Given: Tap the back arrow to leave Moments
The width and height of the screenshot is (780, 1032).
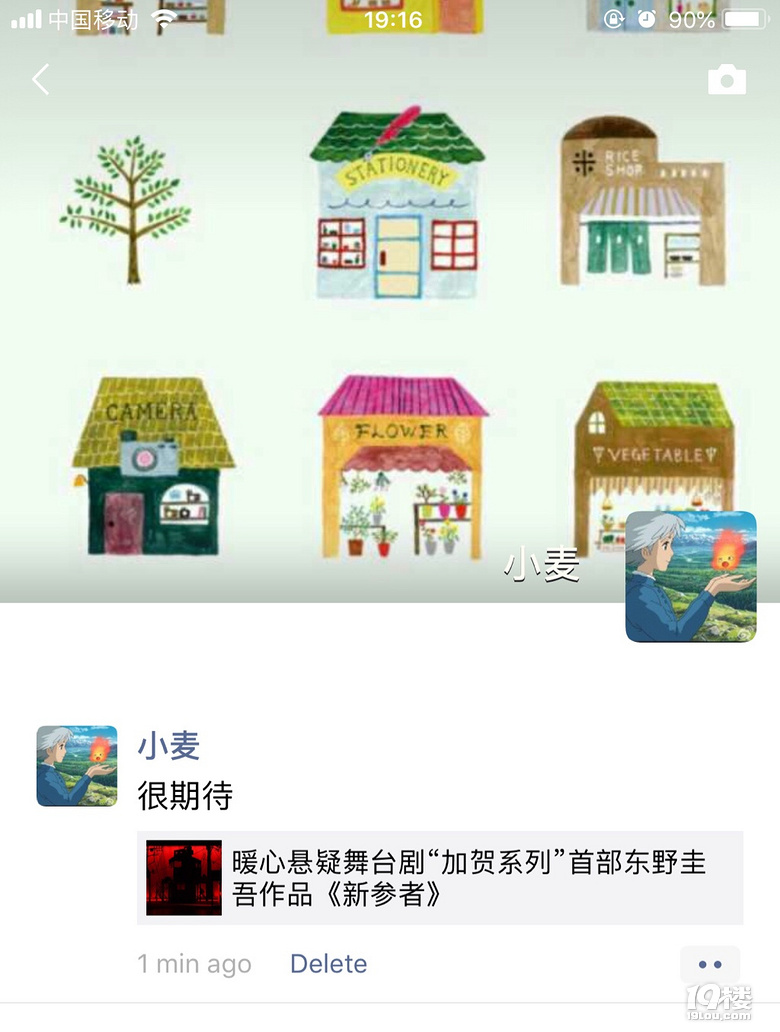Looking at the screenshot, I should (40, 78).
